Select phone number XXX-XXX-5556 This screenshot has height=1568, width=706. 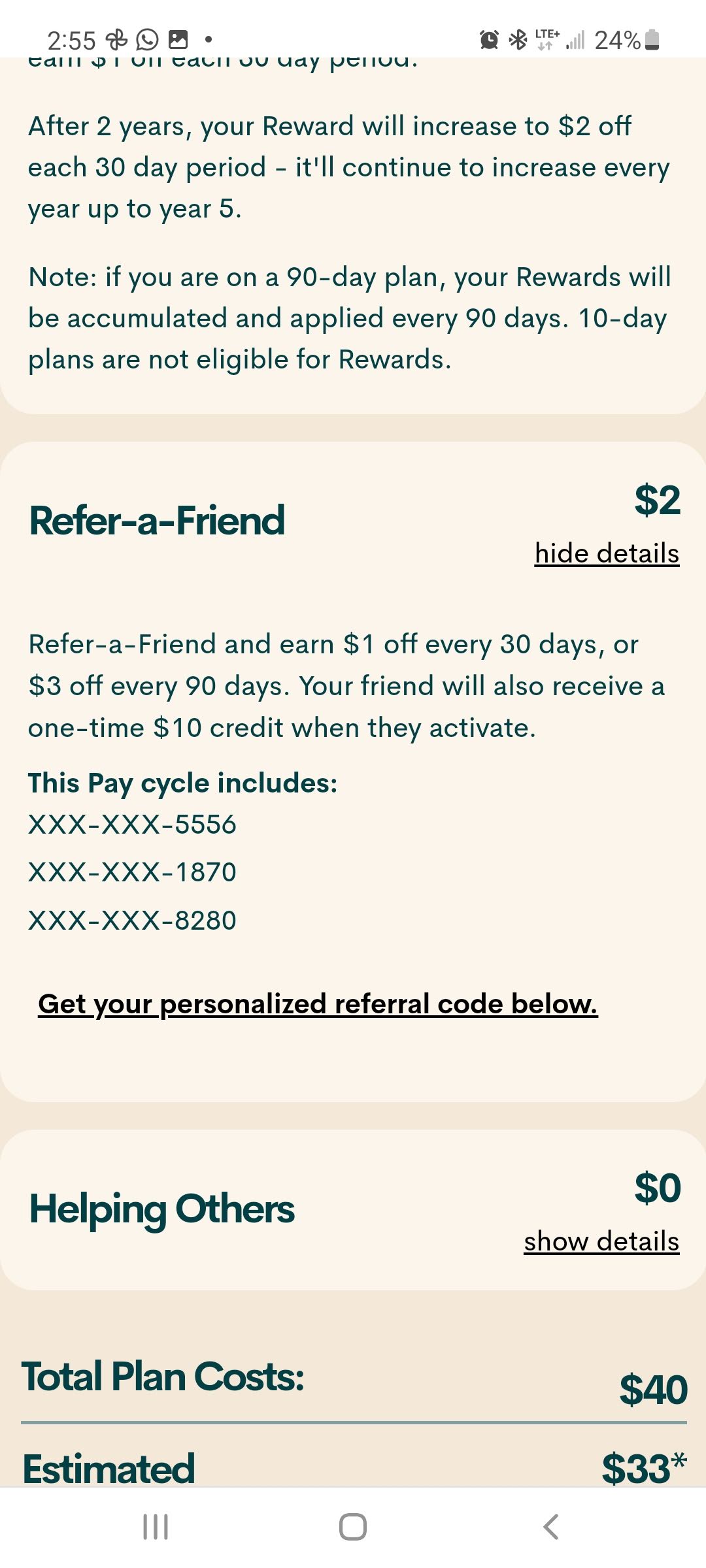click(133, 825)
